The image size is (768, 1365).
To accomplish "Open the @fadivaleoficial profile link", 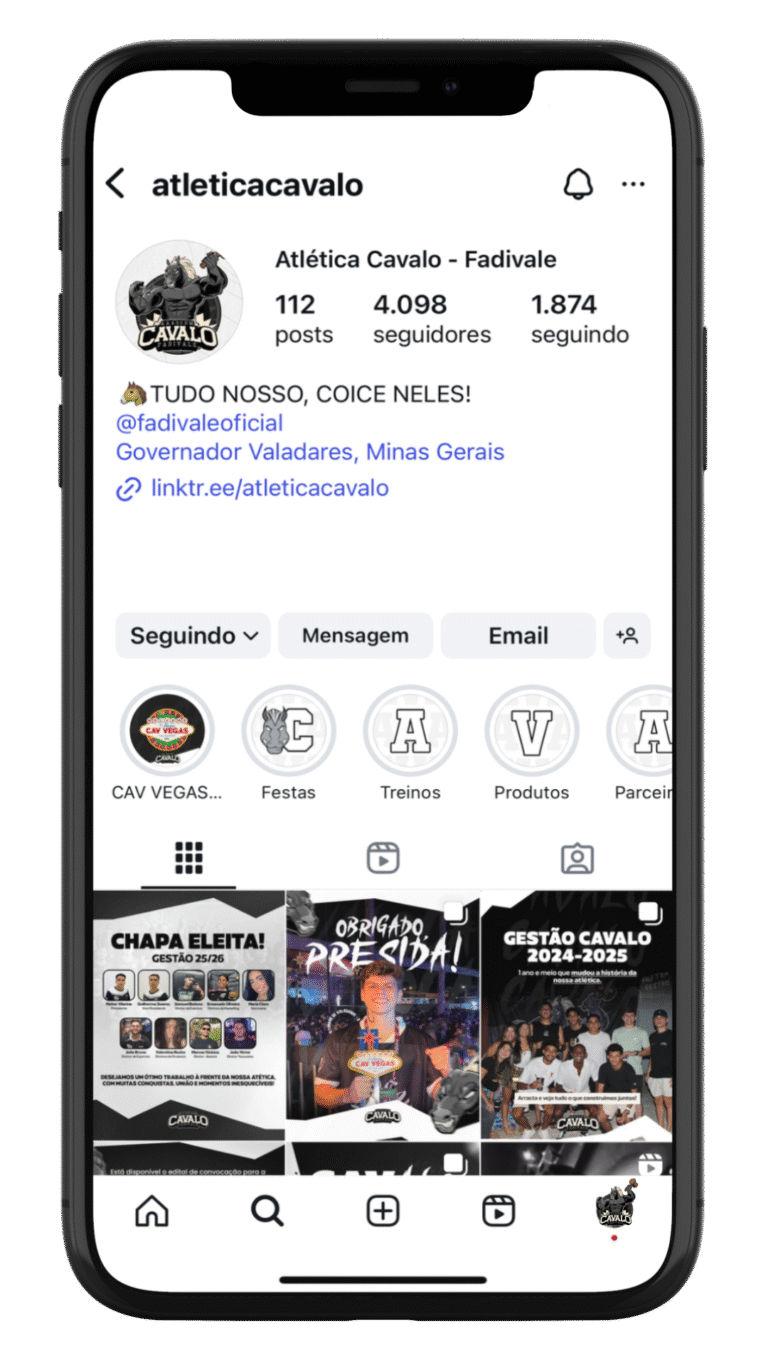I will tap(199, 423).
